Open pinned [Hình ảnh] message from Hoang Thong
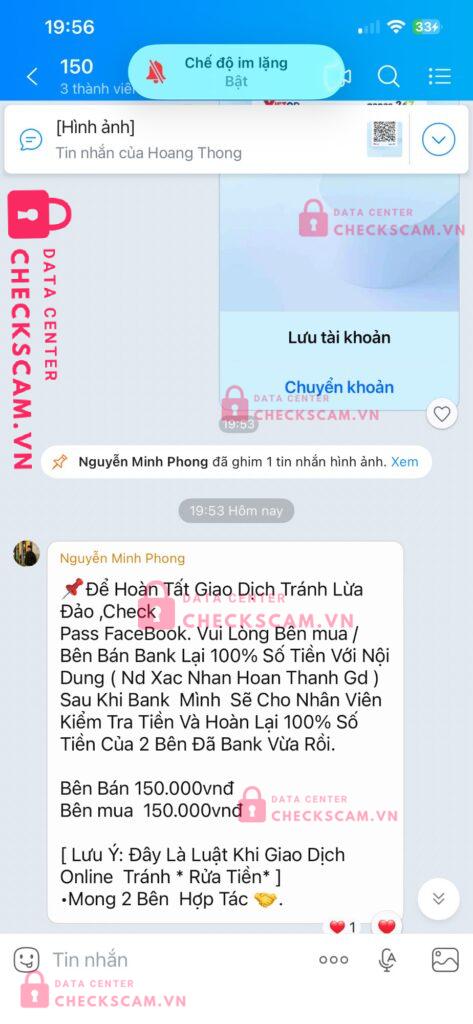Screen dimensions: 473x1024 pos(208,140)
